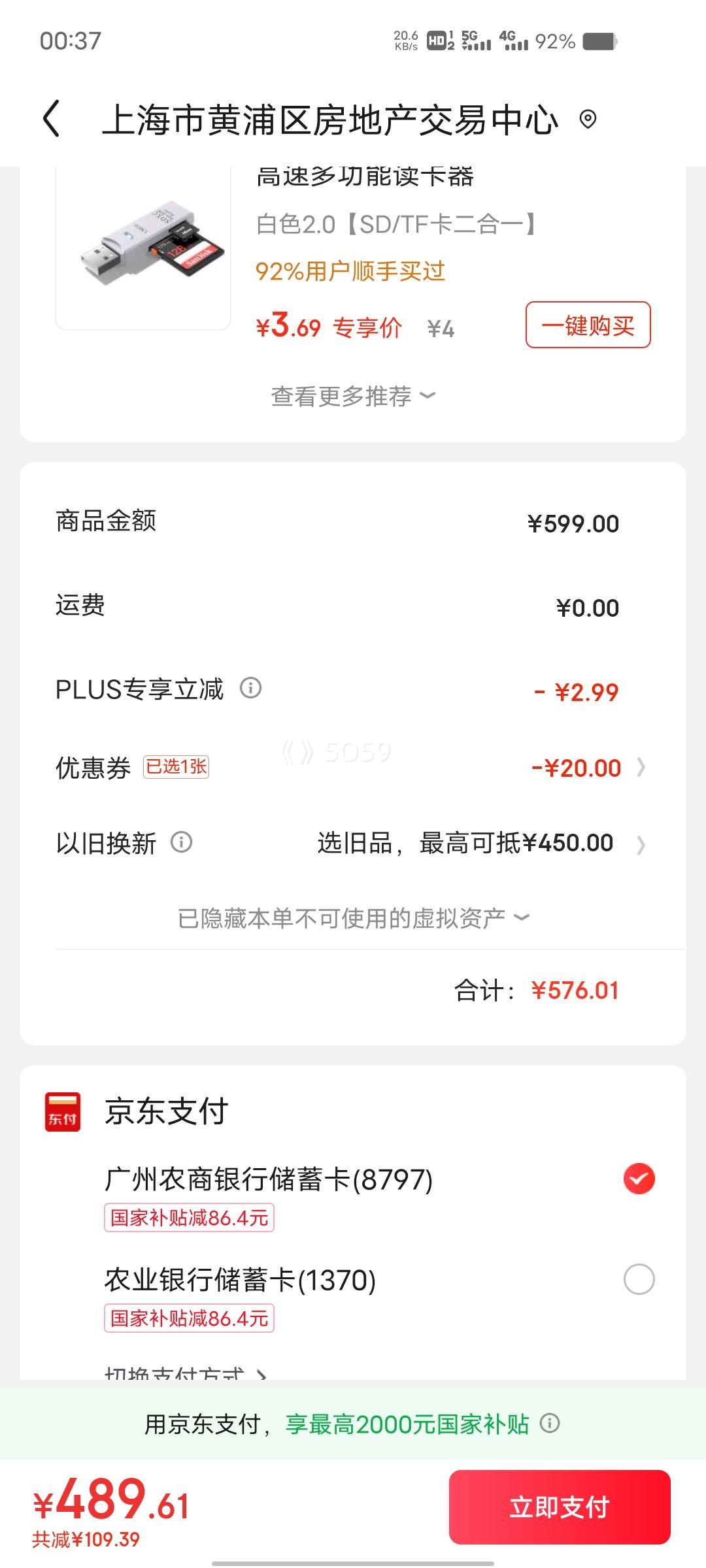View details of the 国家补贴 subsidy banner
Screen dimensions: 706x1568
(x=550, y=1423)
